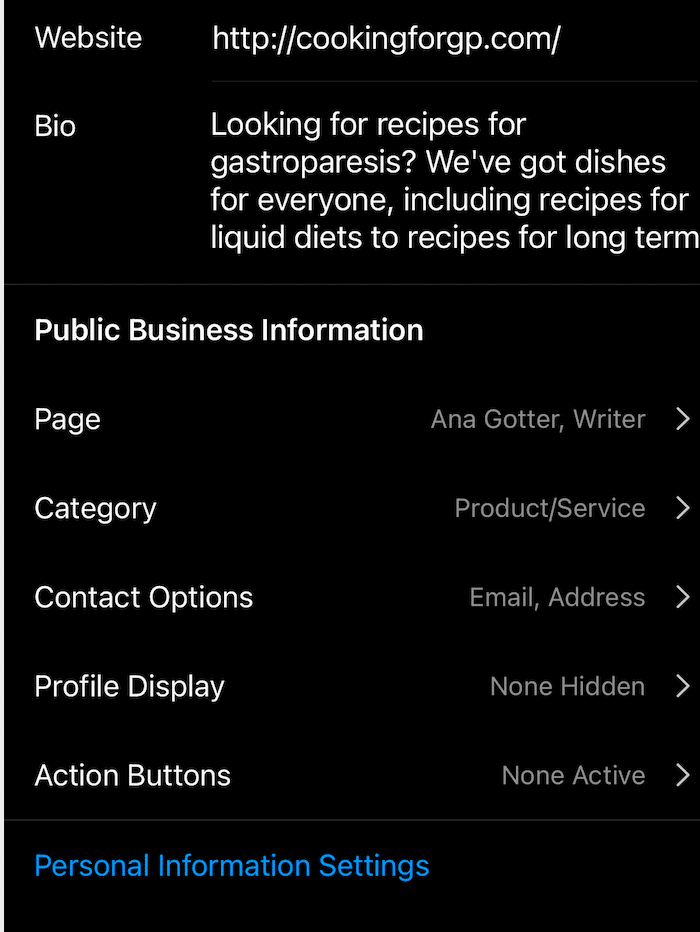Open Action Buttons settings

coord(360,775)
